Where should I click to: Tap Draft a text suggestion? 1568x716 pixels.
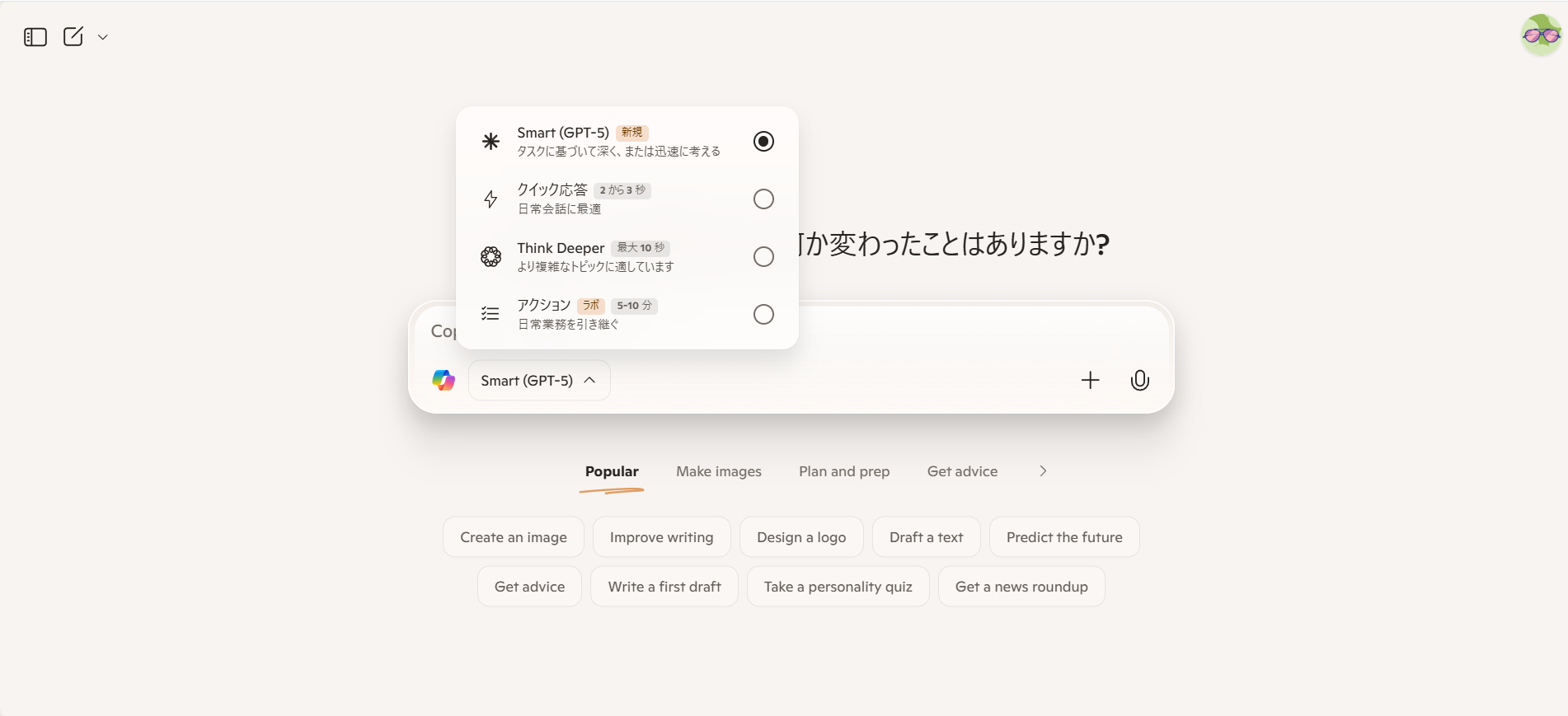coord(926,537)
